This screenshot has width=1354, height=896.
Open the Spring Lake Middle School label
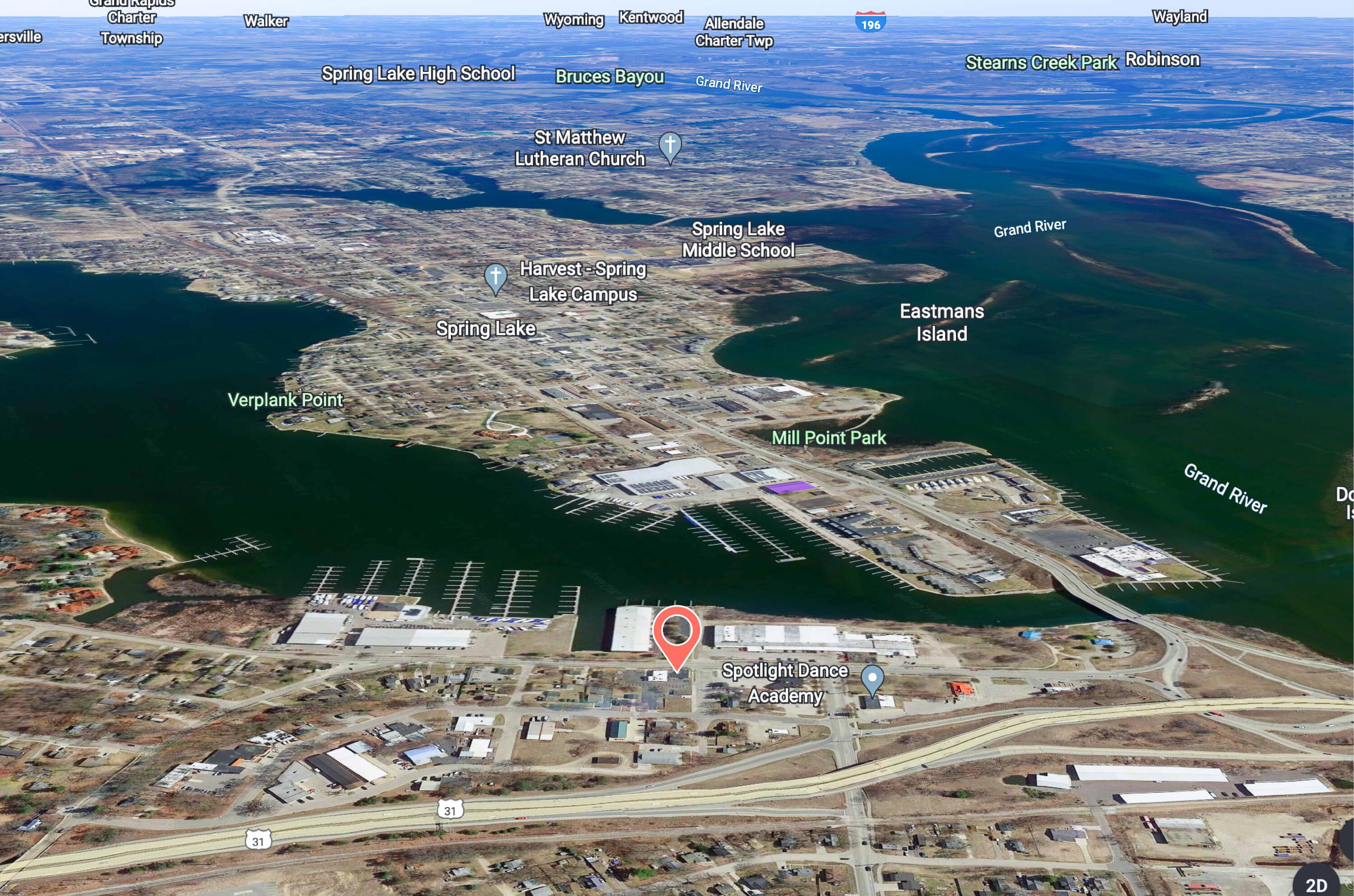pyautogui.click(x=737, y=239)
